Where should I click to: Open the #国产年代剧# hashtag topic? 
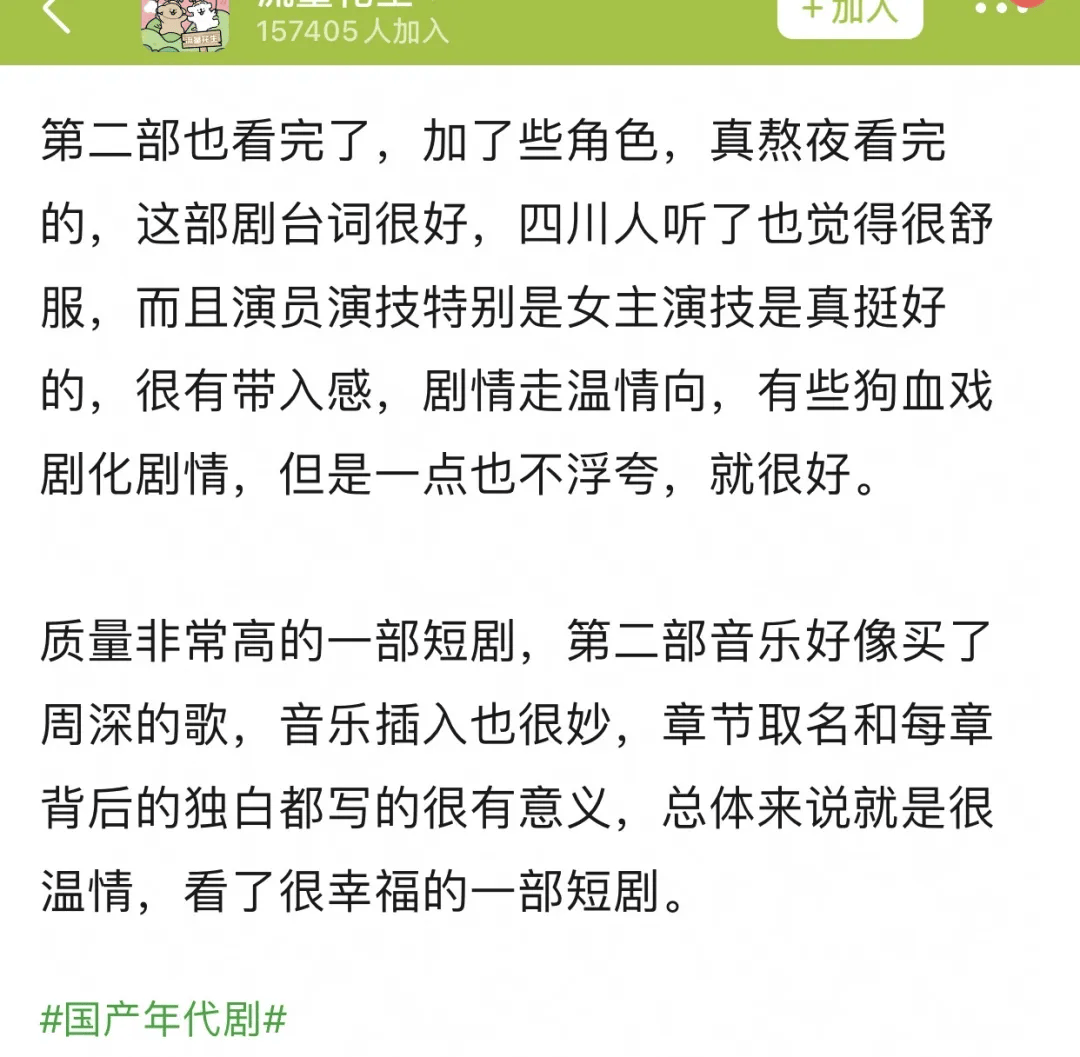pos(163,1021)
